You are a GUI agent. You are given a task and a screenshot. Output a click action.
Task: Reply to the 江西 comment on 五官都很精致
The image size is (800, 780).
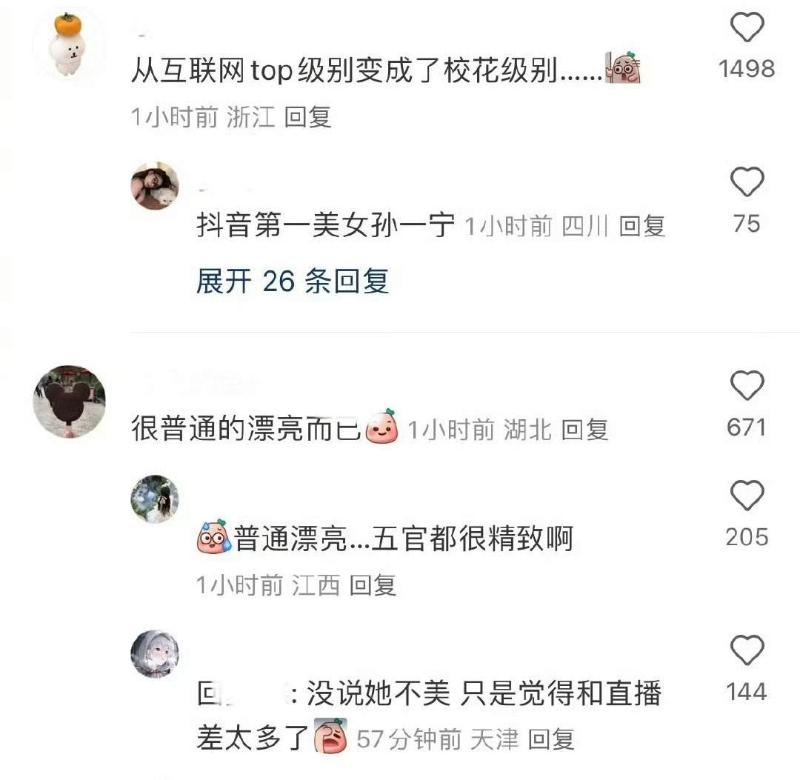tap(373, 585)
